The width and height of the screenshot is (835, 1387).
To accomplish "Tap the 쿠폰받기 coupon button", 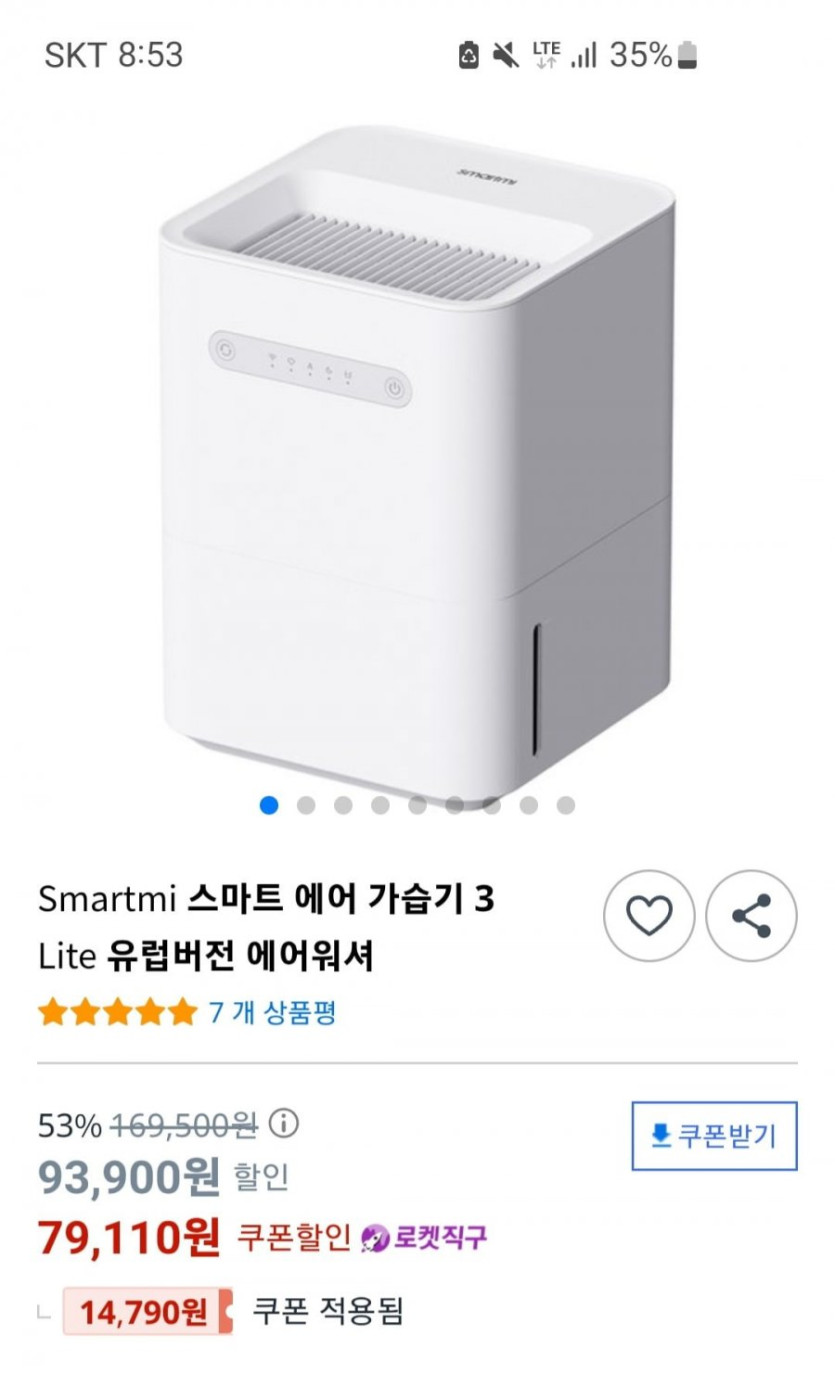I will [714, 1136].
